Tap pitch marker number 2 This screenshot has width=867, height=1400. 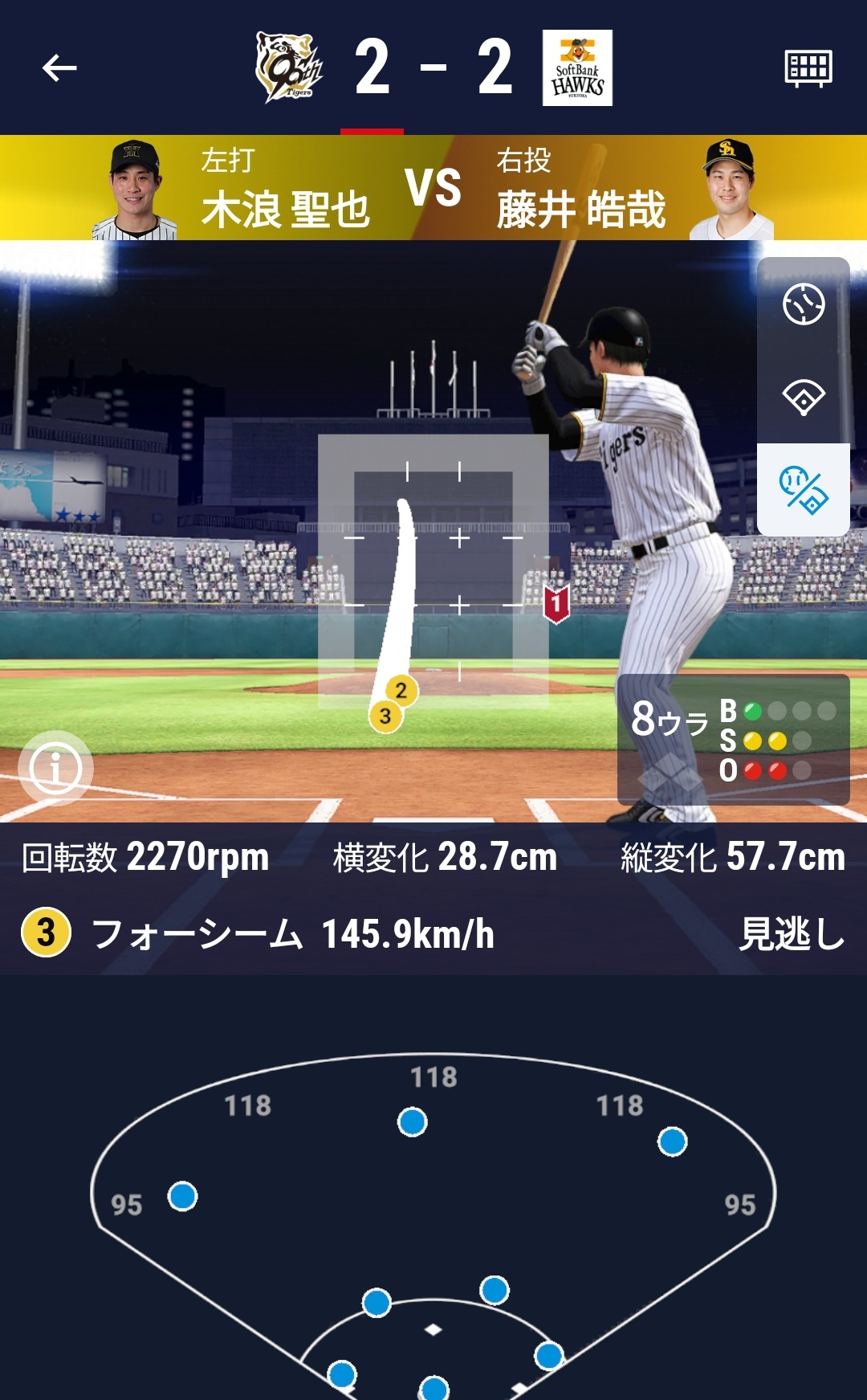click(401, 690)
